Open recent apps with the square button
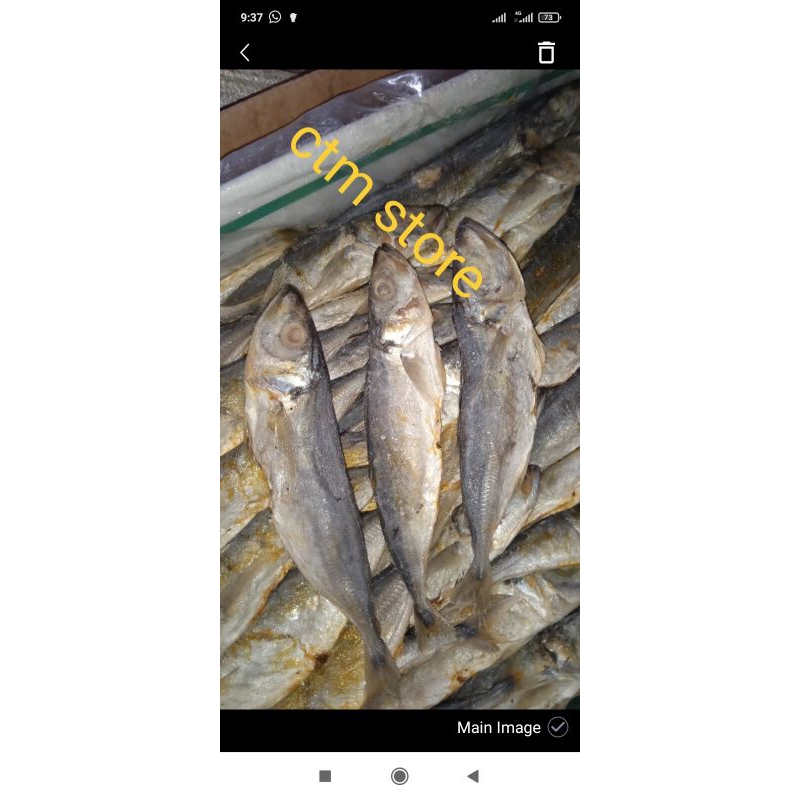The height and width of the screenshot is (800, 800). pos(325,776)
